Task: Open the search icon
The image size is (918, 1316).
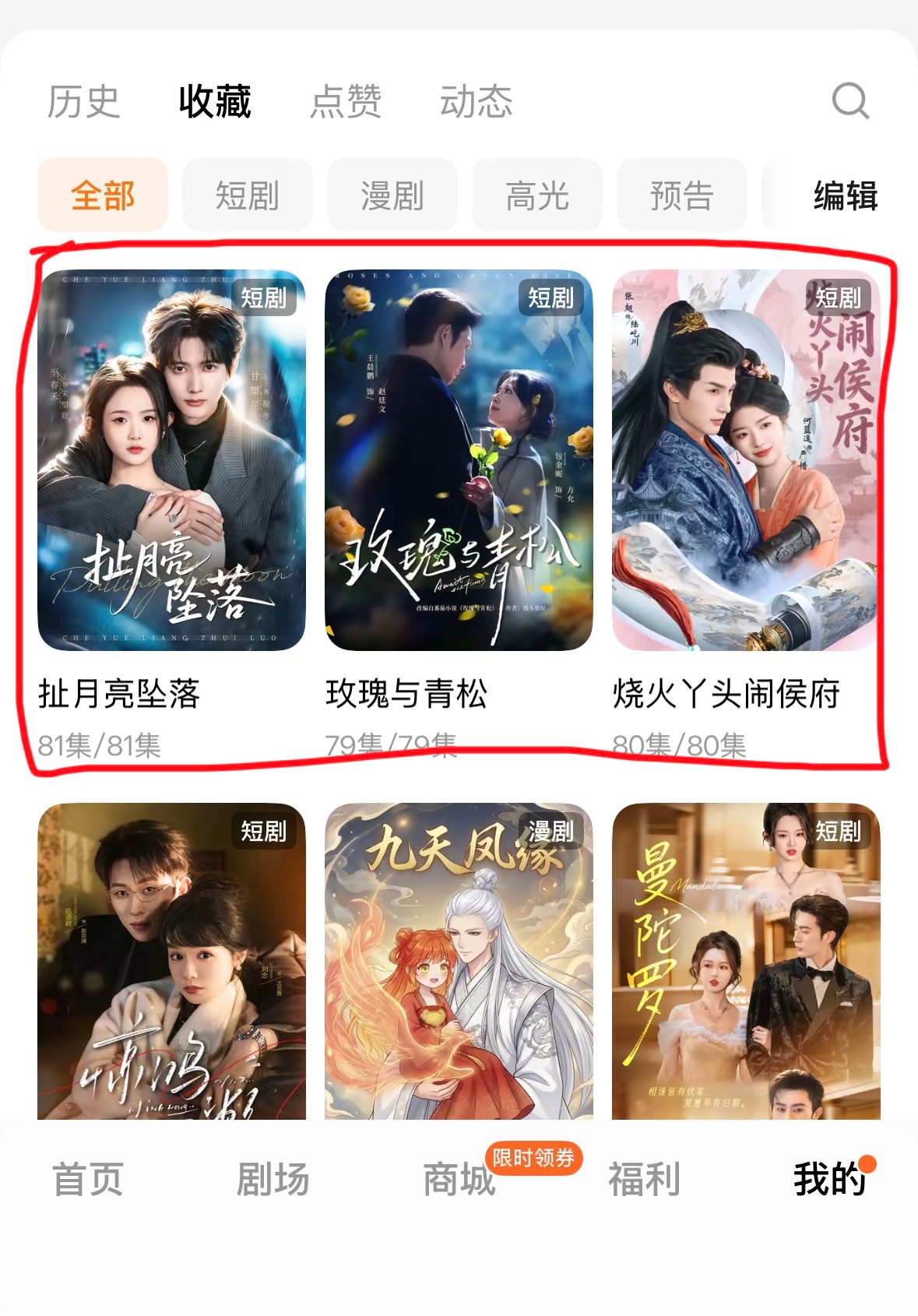Action: coord(850,101)
